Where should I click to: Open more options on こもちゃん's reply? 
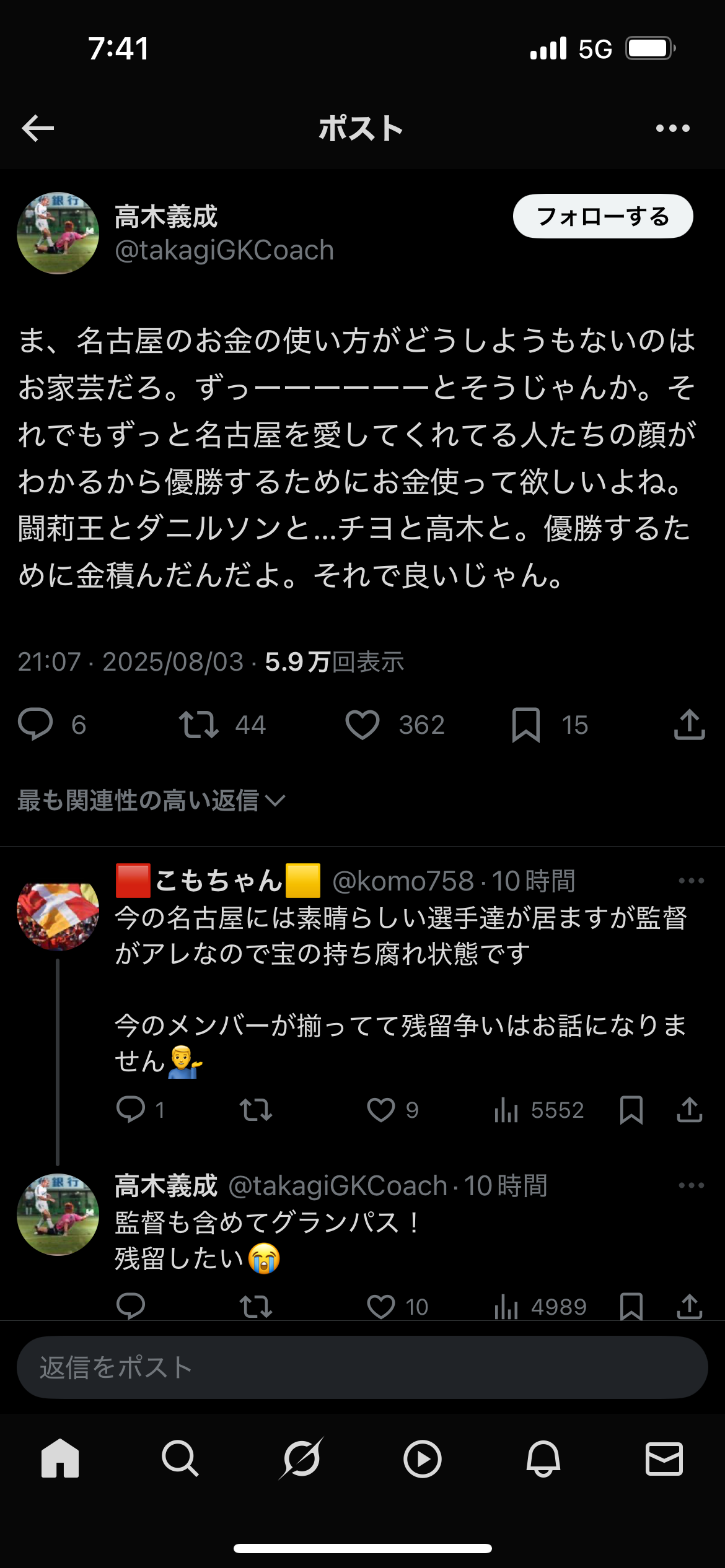click(x=691, y=881)
